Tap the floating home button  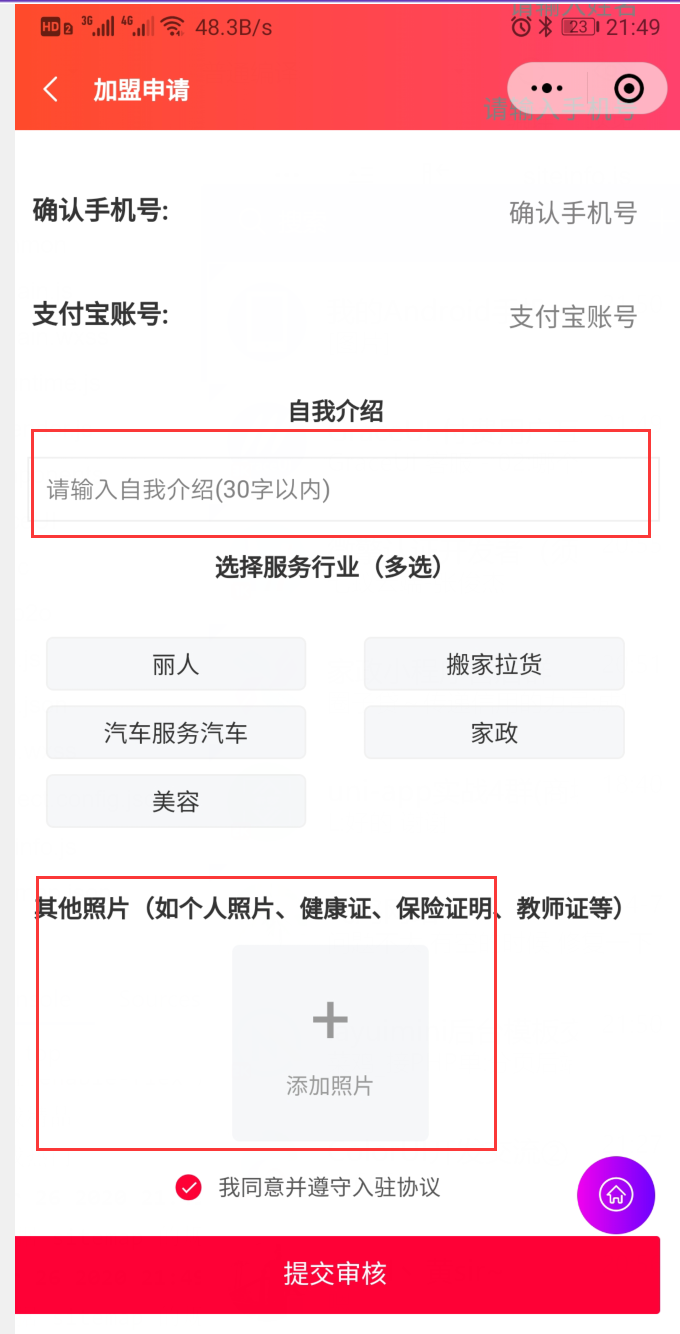[x=615, y=1194]
